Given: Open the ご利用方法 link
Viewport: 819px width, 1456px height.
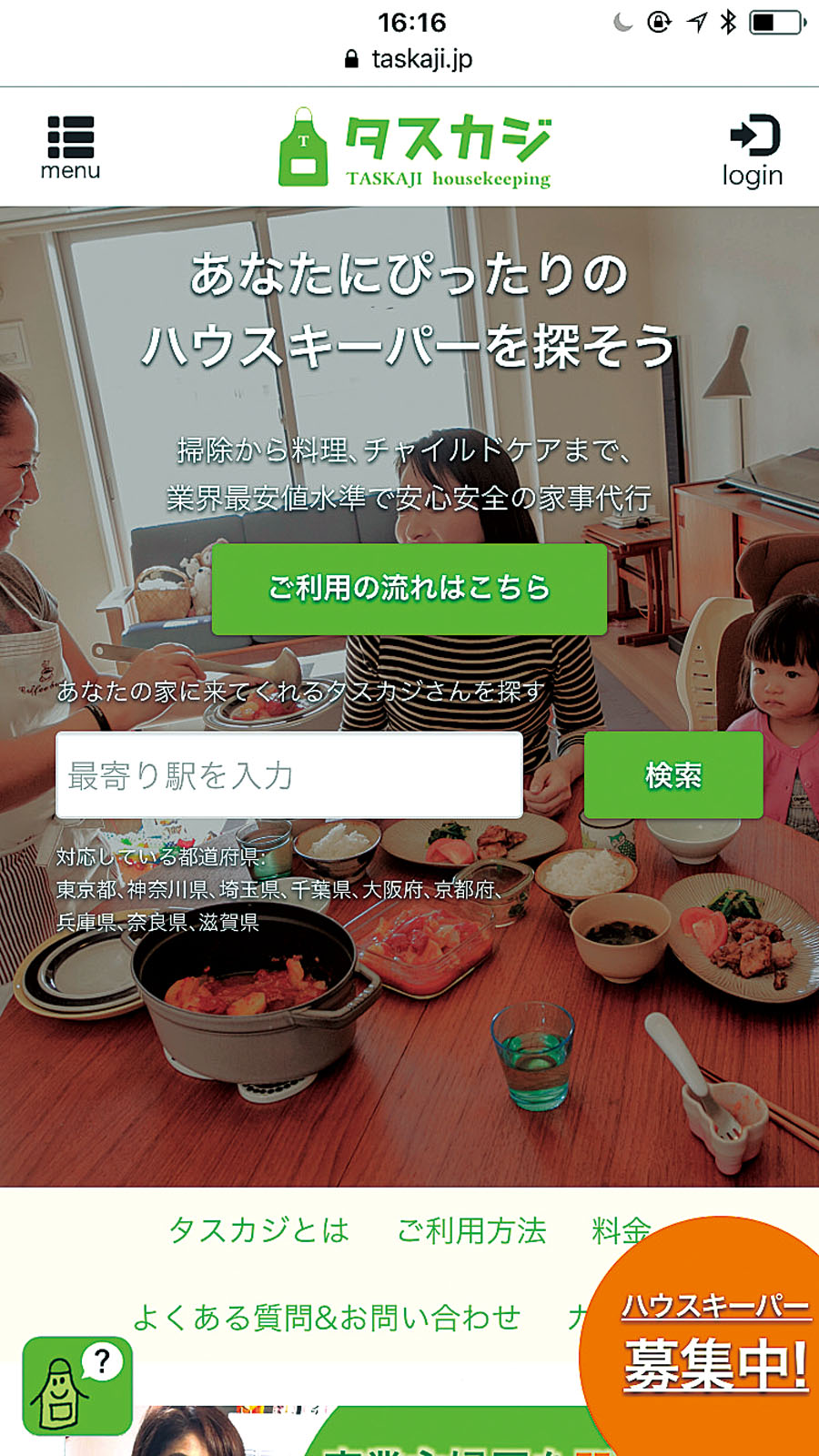Looking at the screenshot, I should tap(471, 1230).
